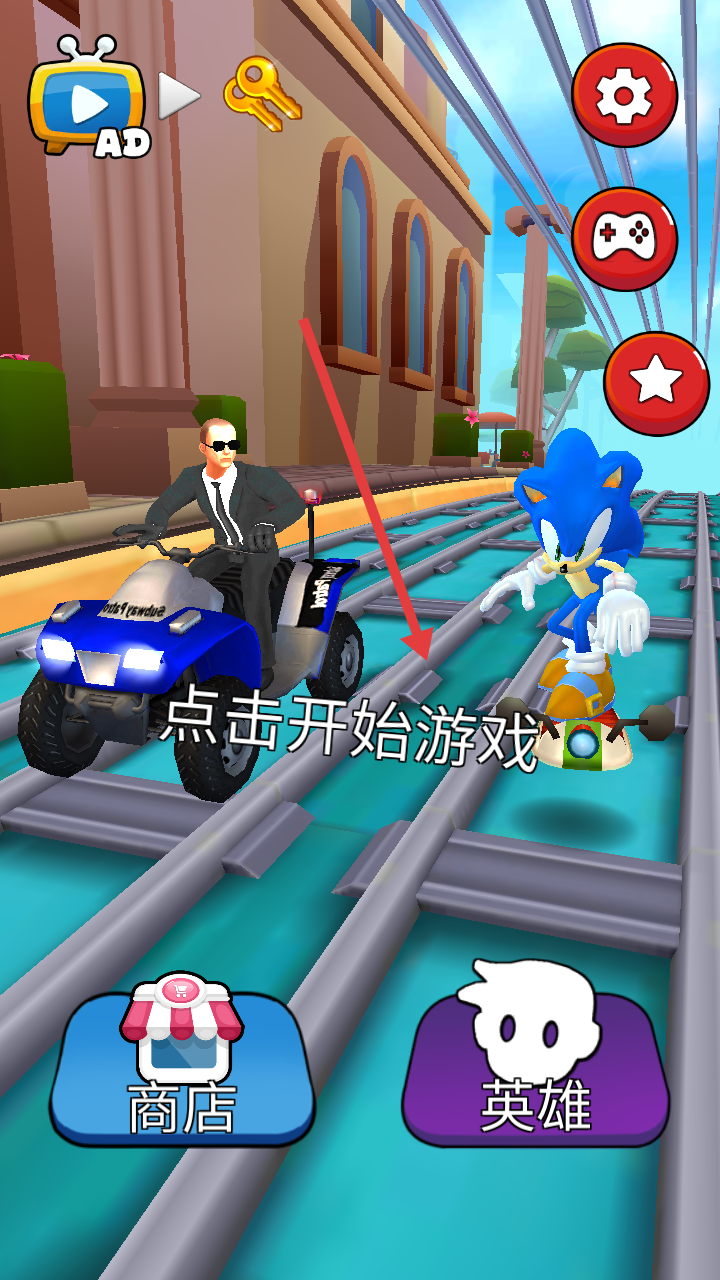The width and height of the screenshot is (720, 1280).
Task: Open the settings gear button
Action: click(x=624, y=95)
